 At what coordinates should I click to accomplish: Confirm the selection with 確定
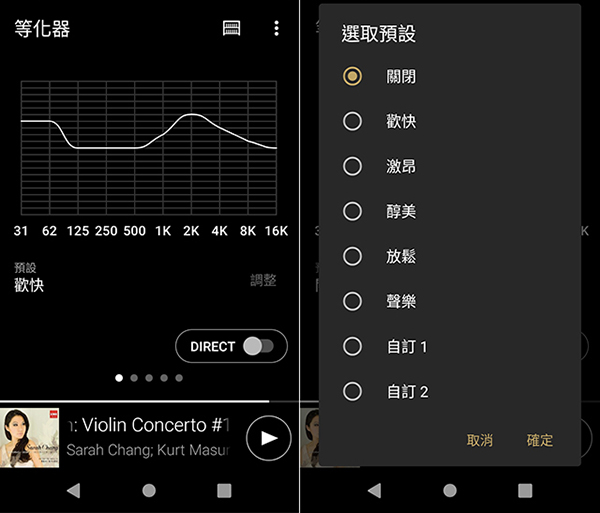(x=540, y=440)
